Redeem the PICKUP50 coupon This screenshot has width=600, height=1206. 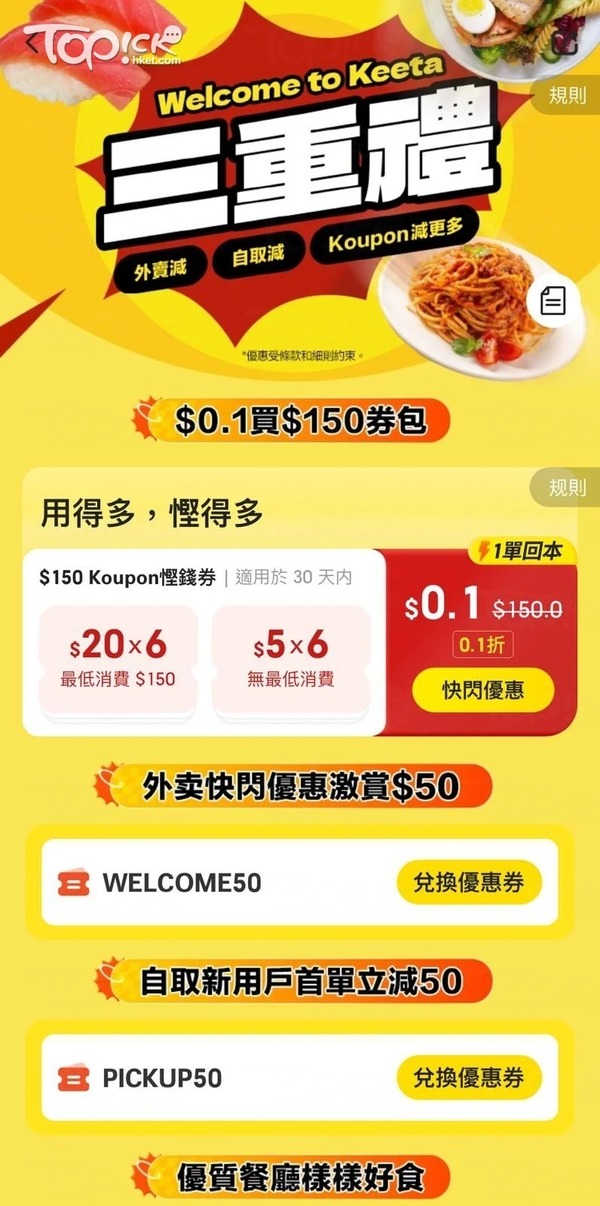click(469, 1077)
